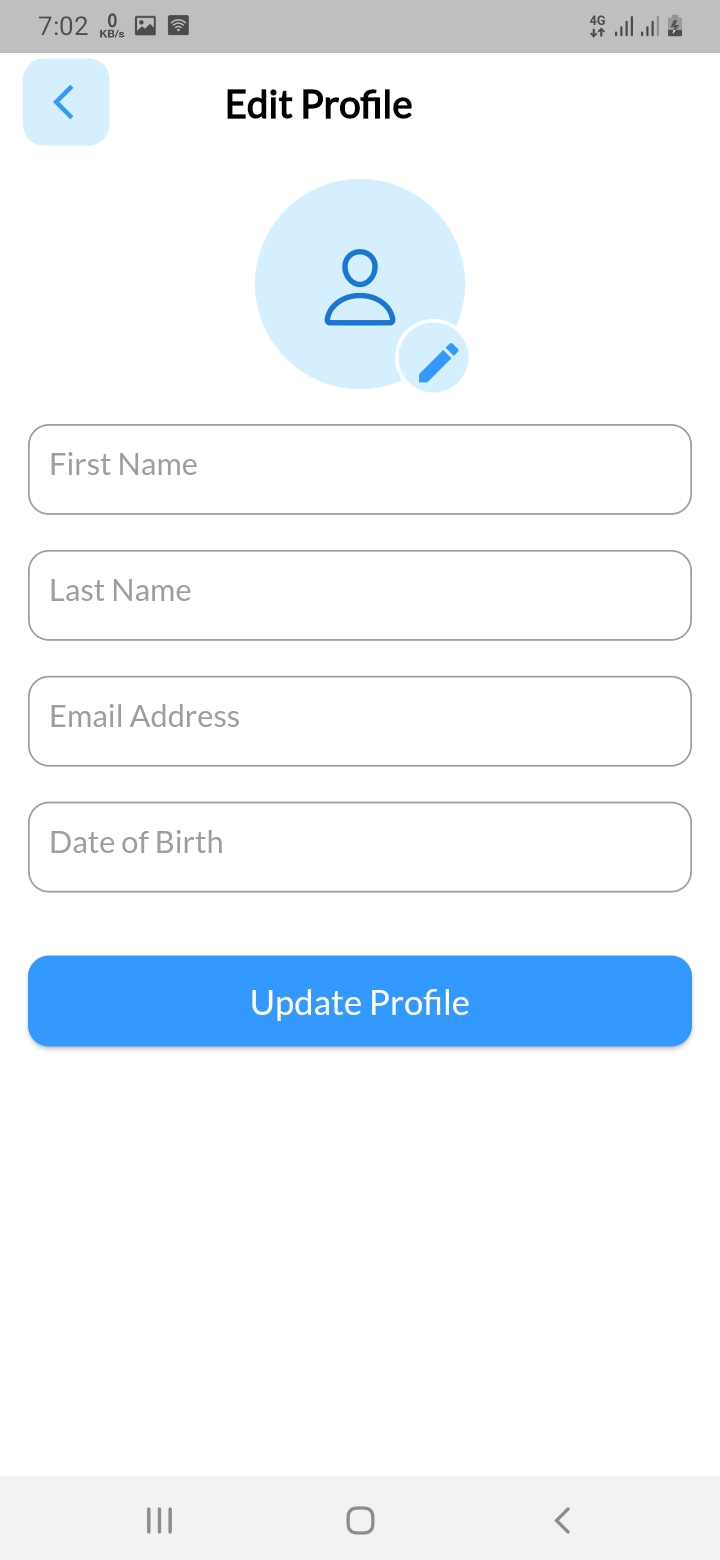Tap the gallery icon in the status bar
Viewport: 720px width, 1560px height.
[143, 26]
